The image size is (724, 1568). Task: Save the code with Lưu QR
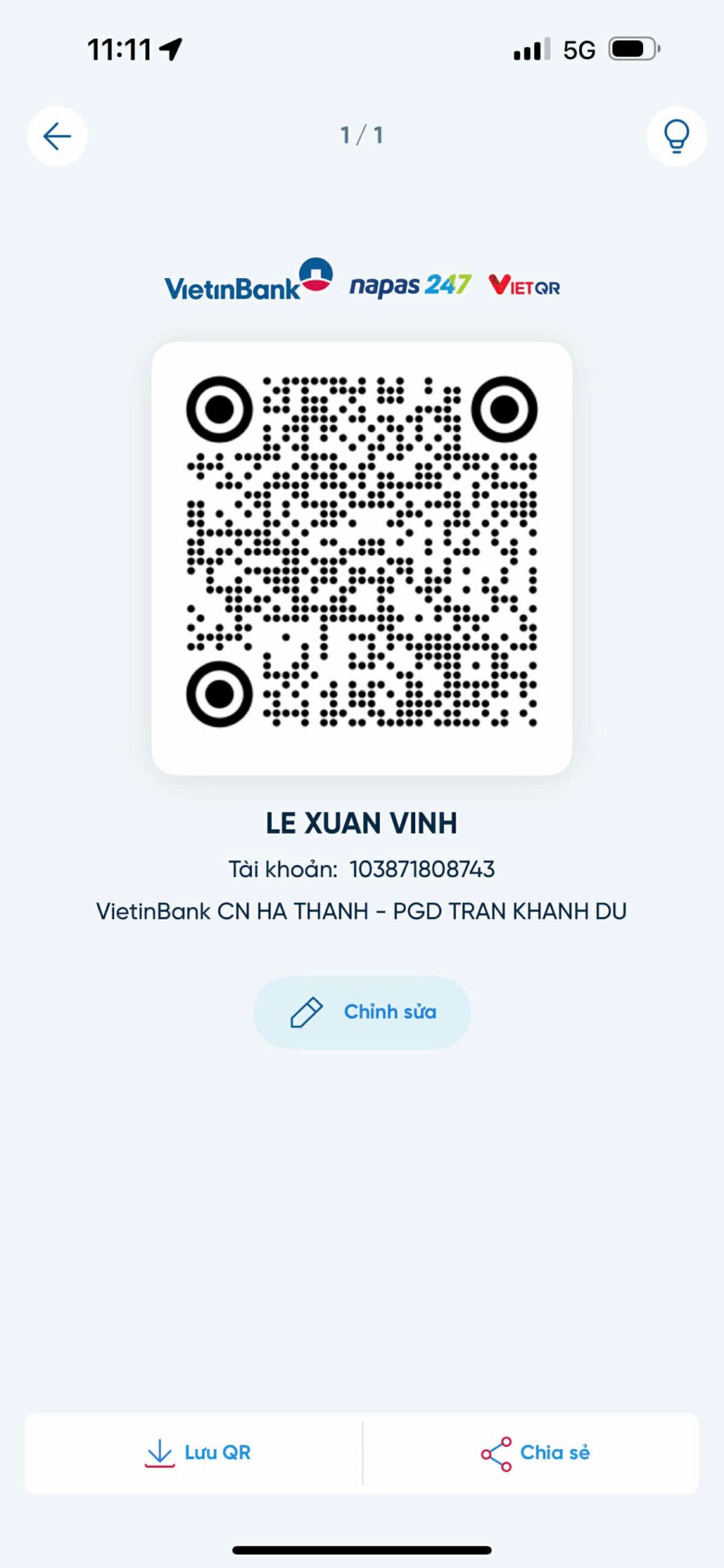click(x=196, y=1452)
